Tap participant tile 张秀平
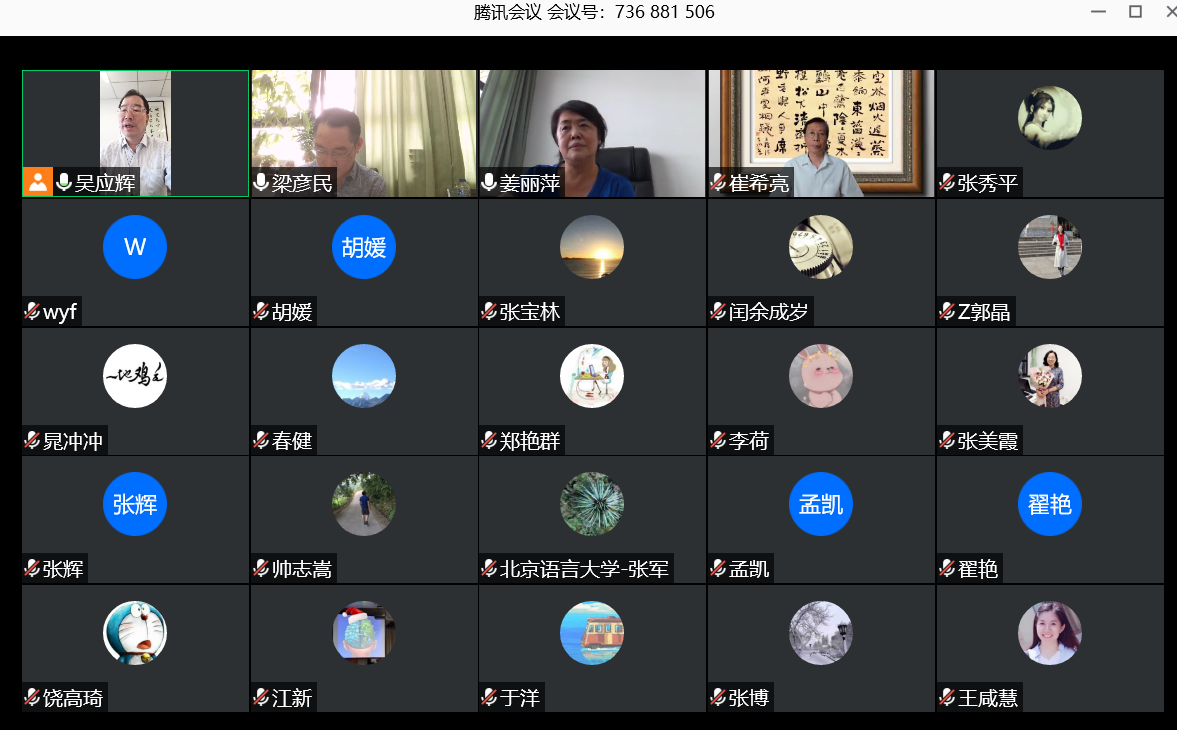 click(1050, 133)
